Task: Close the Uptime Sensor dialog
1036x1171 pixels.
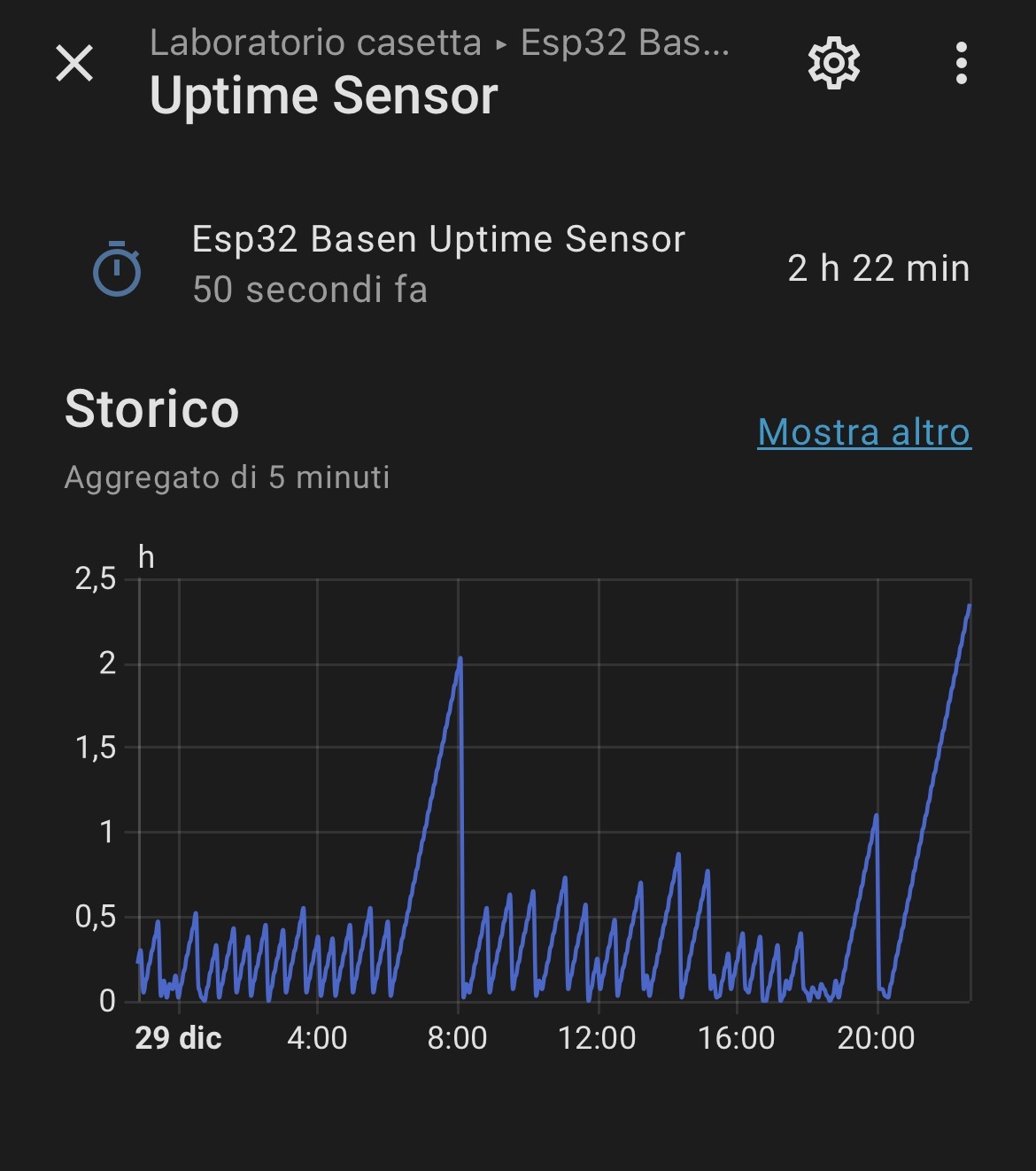Action: pyautogui.click(x=74, y=64)
